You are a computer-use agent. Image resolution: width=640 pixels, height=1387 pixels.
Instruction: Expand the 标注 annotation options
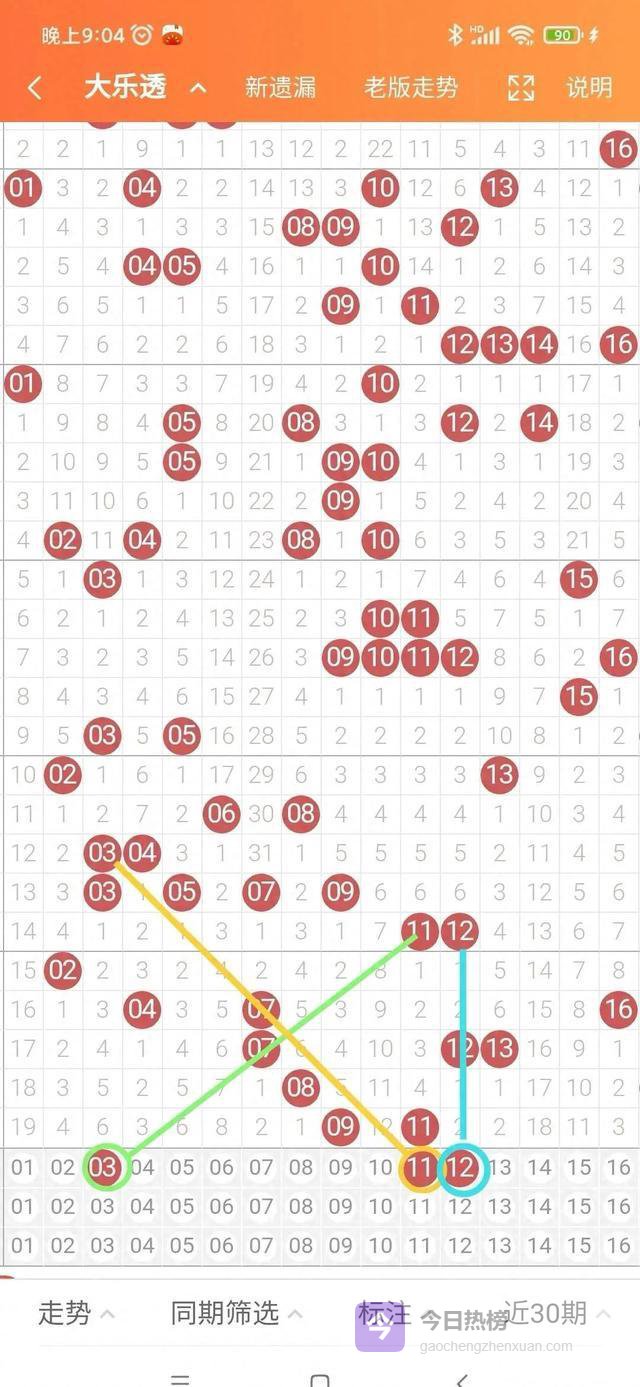385,1313
